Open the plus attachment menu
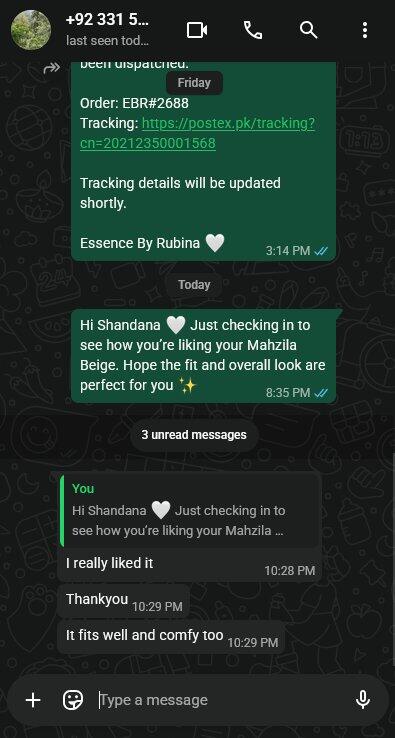The height and width of the screenshot is (738, 395). [33, 700]
